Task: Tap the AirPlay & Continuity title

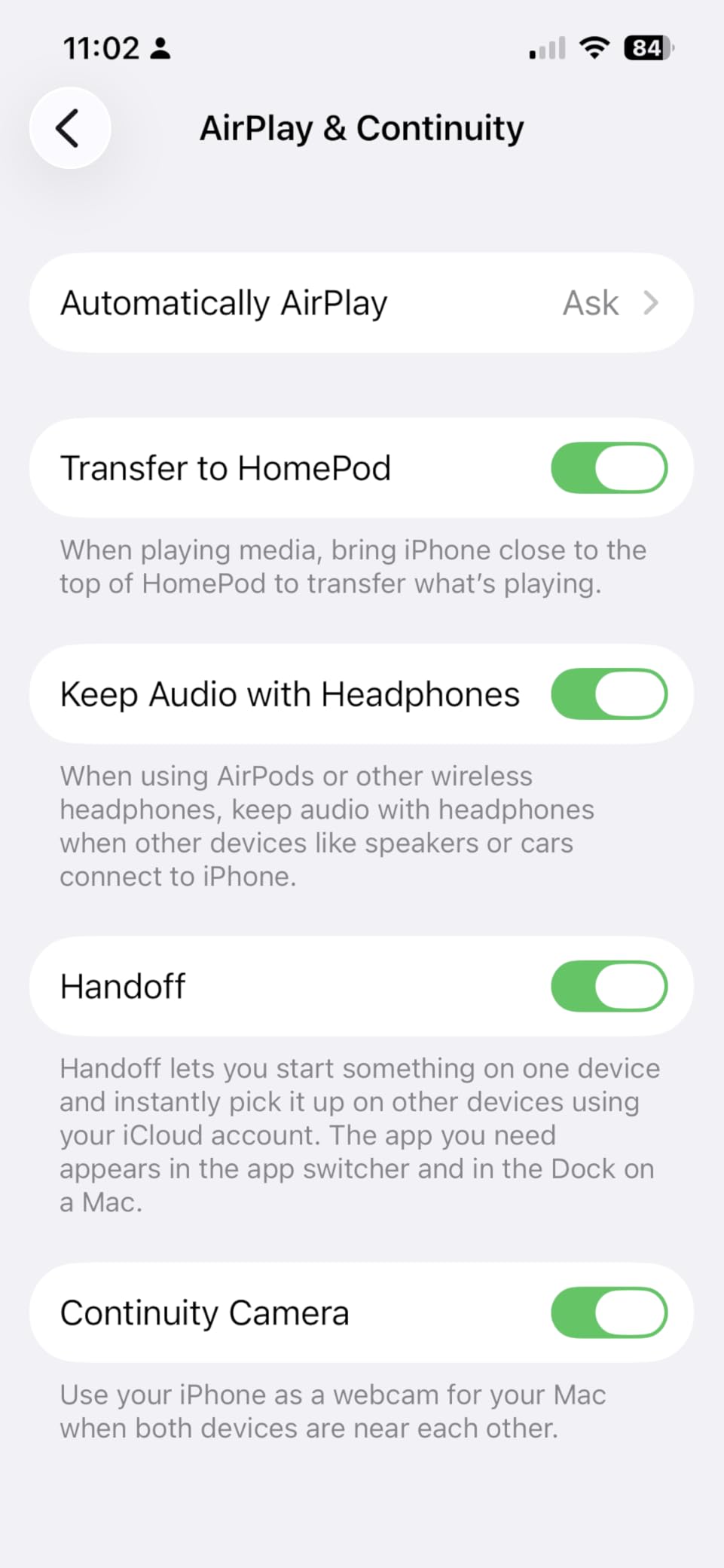Action: 362,127
